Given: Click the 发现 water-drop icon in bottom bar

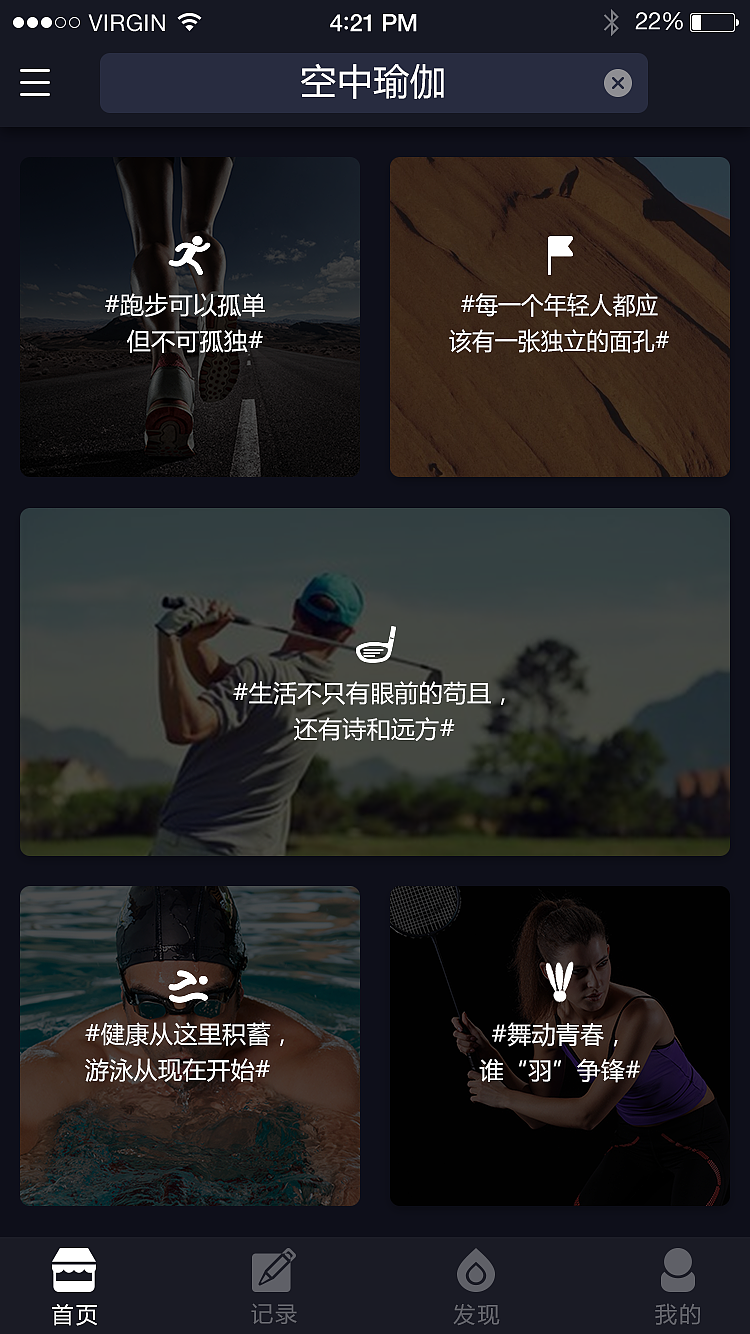Looking at the screenshot, I should pyautogui.click(x=475, y=1268).
